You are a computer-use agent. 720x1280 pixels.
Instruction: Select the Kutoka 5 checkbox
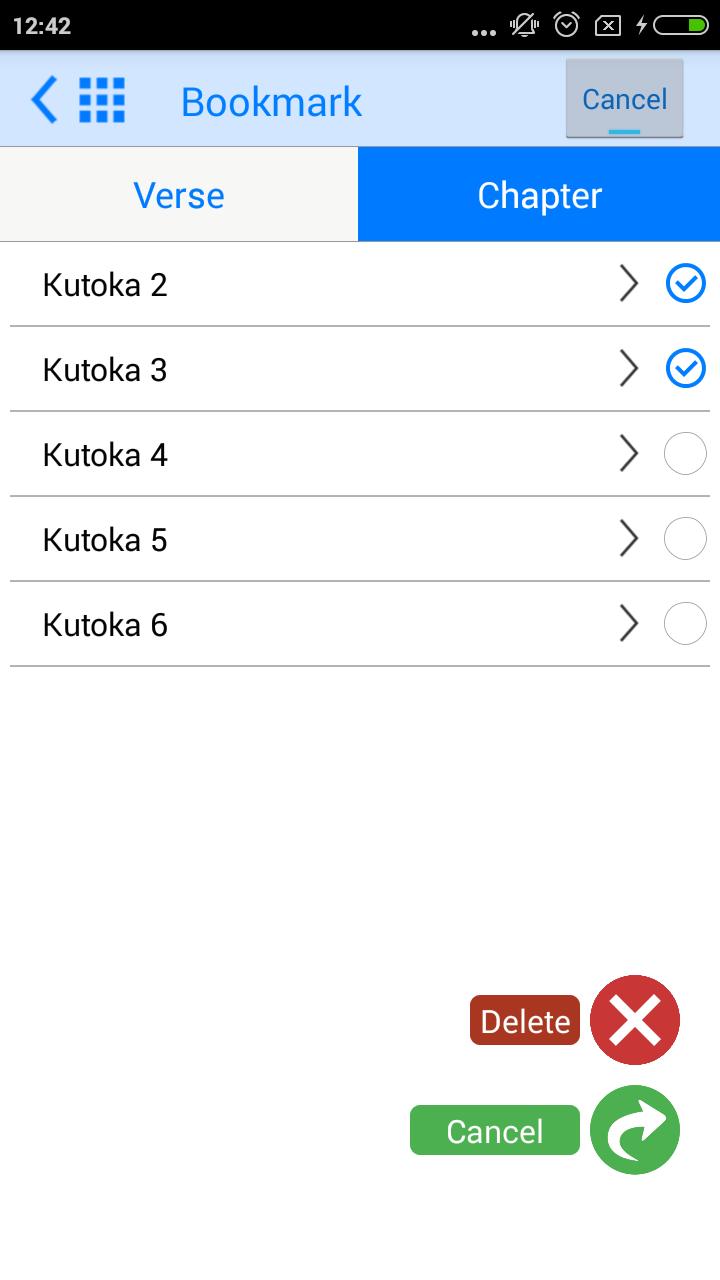685,539
